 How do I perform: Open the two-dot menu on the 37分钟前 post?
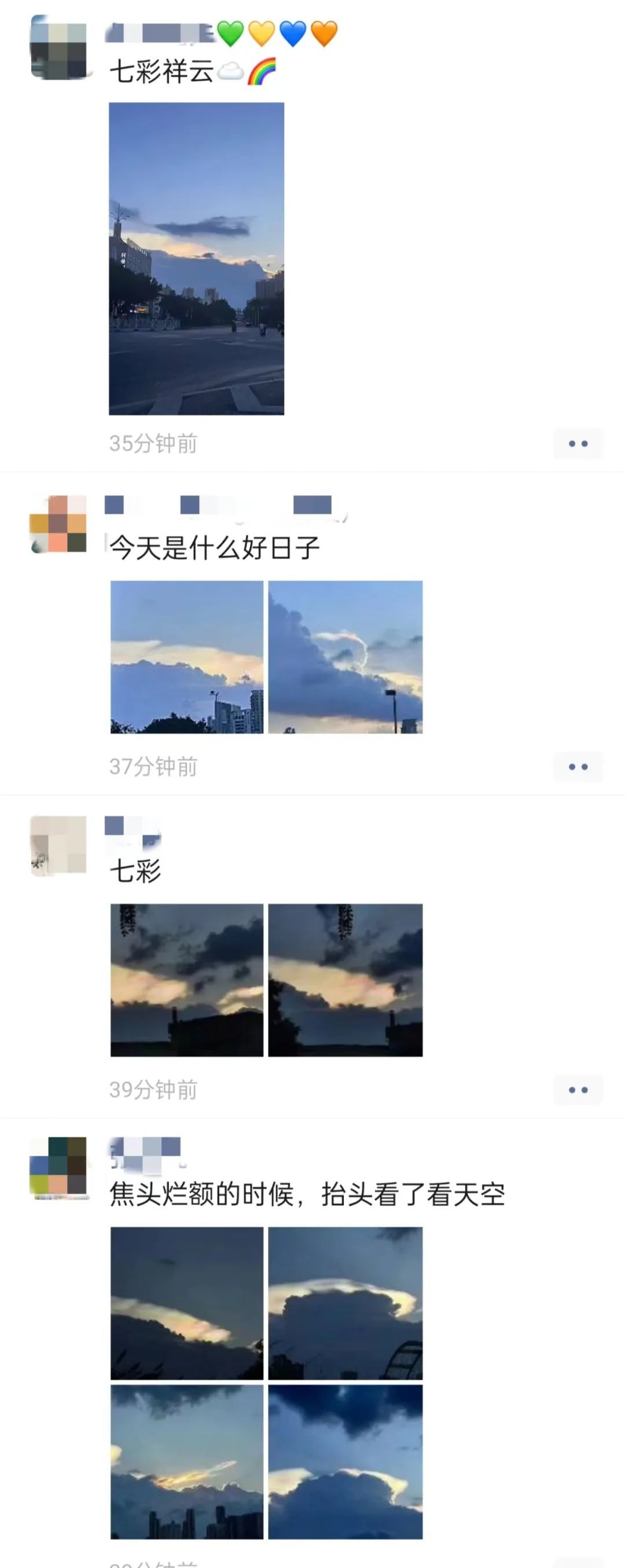(x=578, y=767)
